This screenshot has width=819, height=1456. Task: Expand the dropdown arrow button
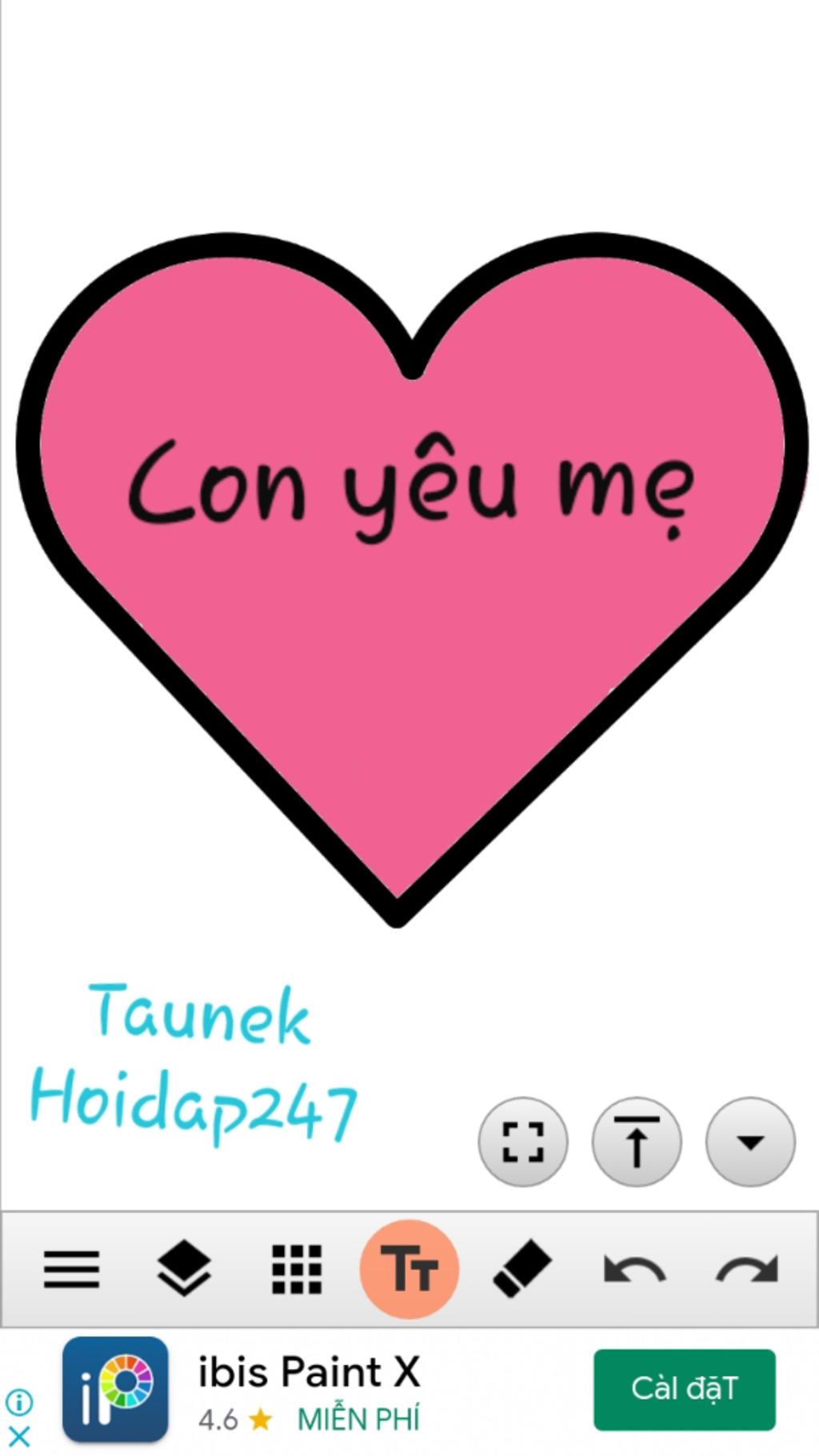tap(750, 1142)
